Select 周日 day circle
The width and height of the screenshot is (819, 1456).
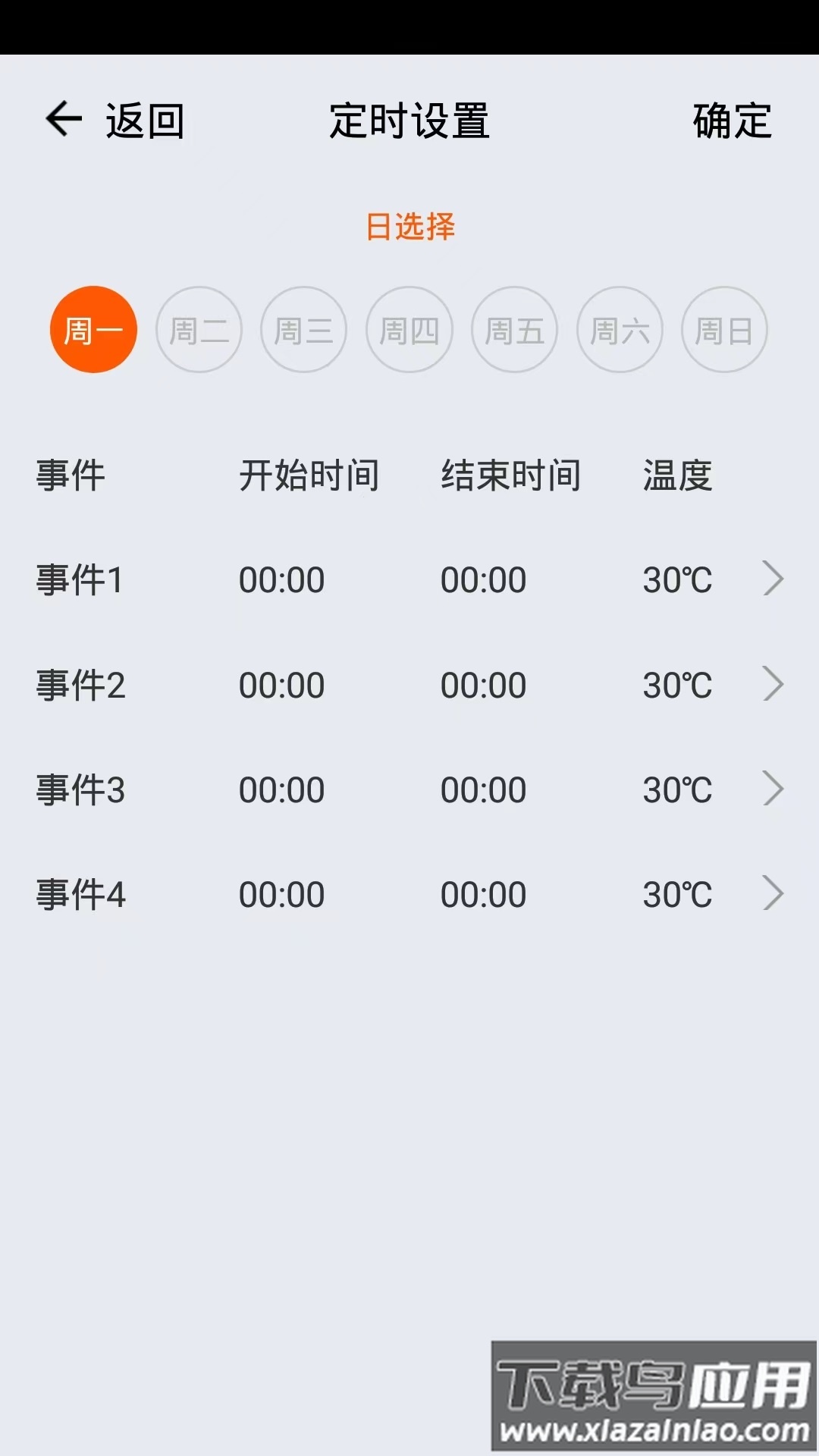pos(724,328)
